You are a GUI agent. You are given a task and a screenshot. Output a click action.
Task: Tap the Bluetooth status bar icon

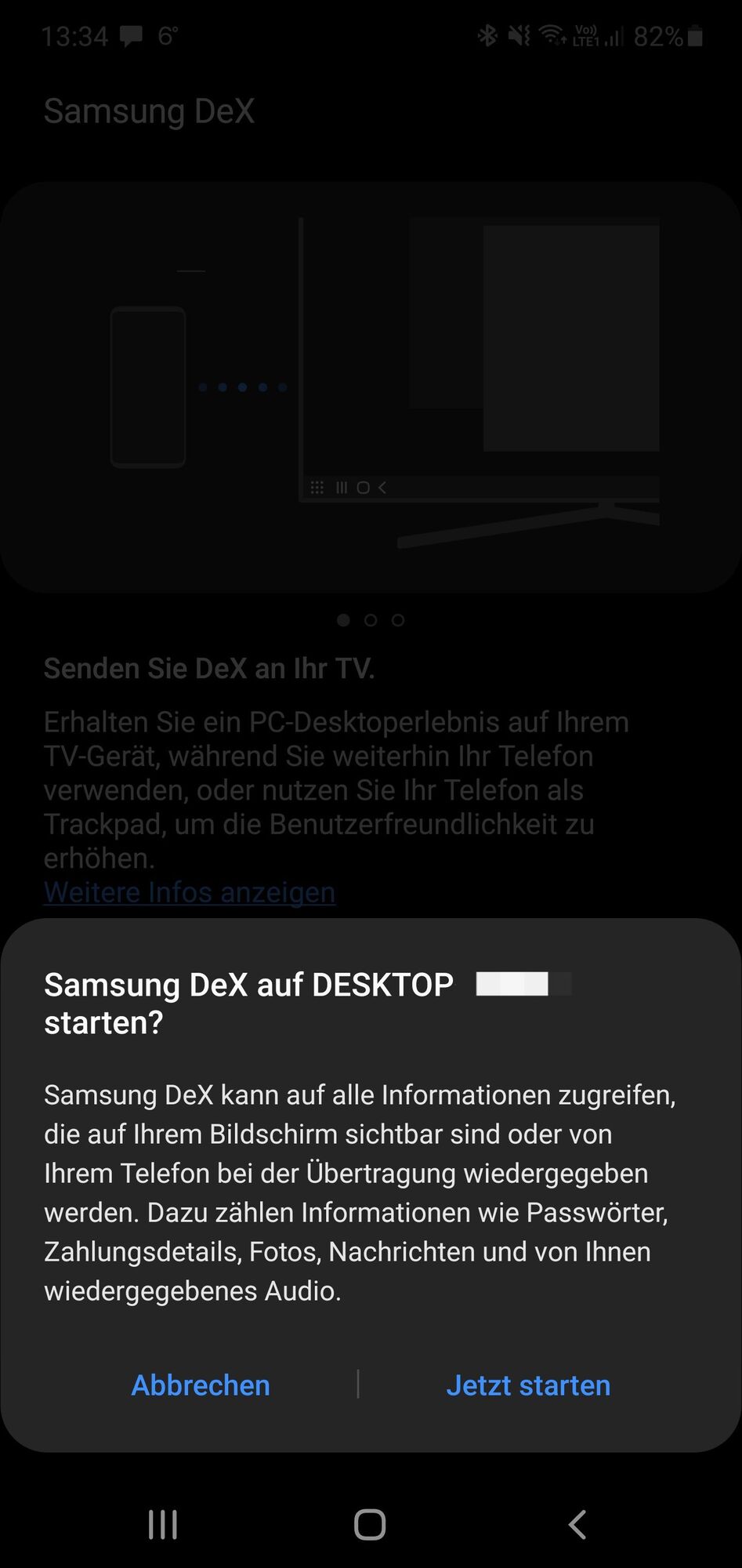(487, 35)
